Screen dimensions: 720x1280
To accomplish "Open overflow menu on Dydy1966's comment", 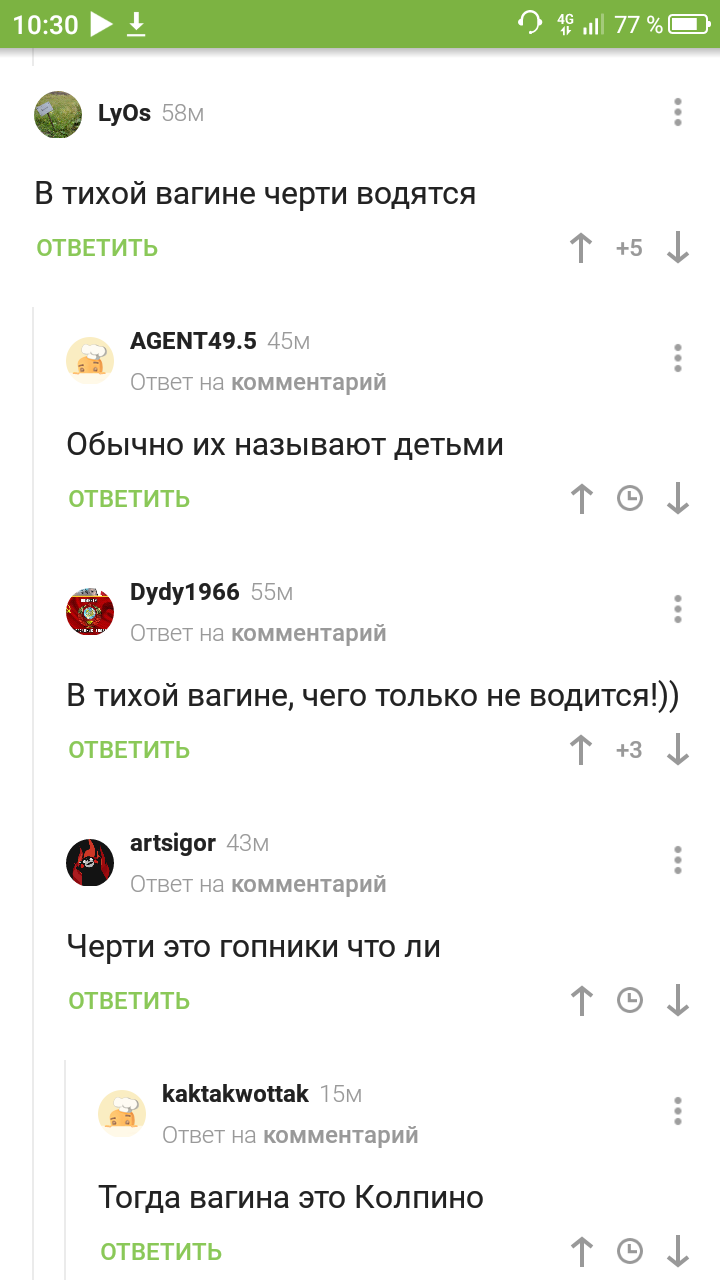I will coord(678,609).
